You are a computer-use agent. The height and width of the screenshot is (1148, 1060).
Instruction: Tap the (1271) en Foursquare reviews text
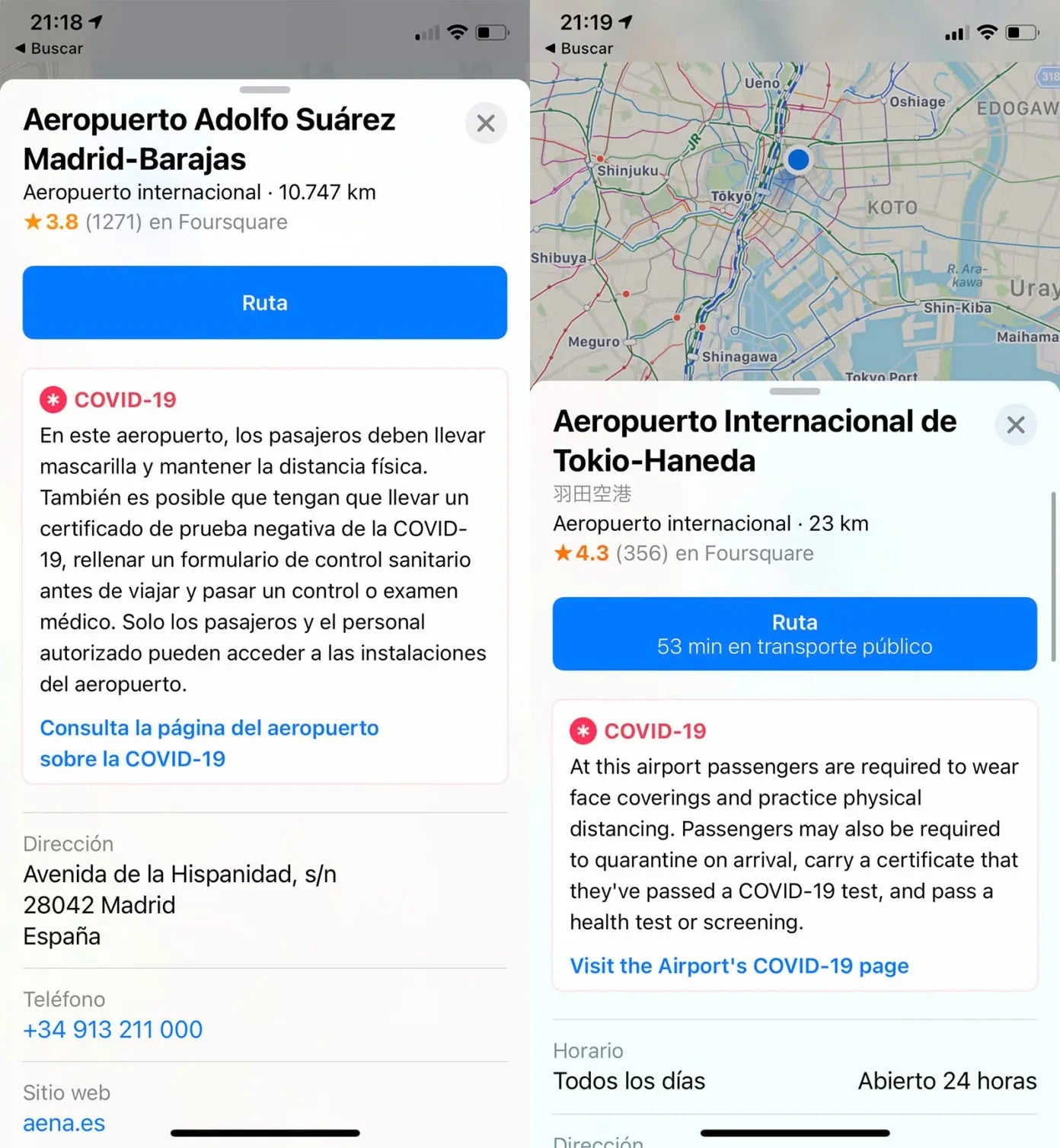(185, 222)
